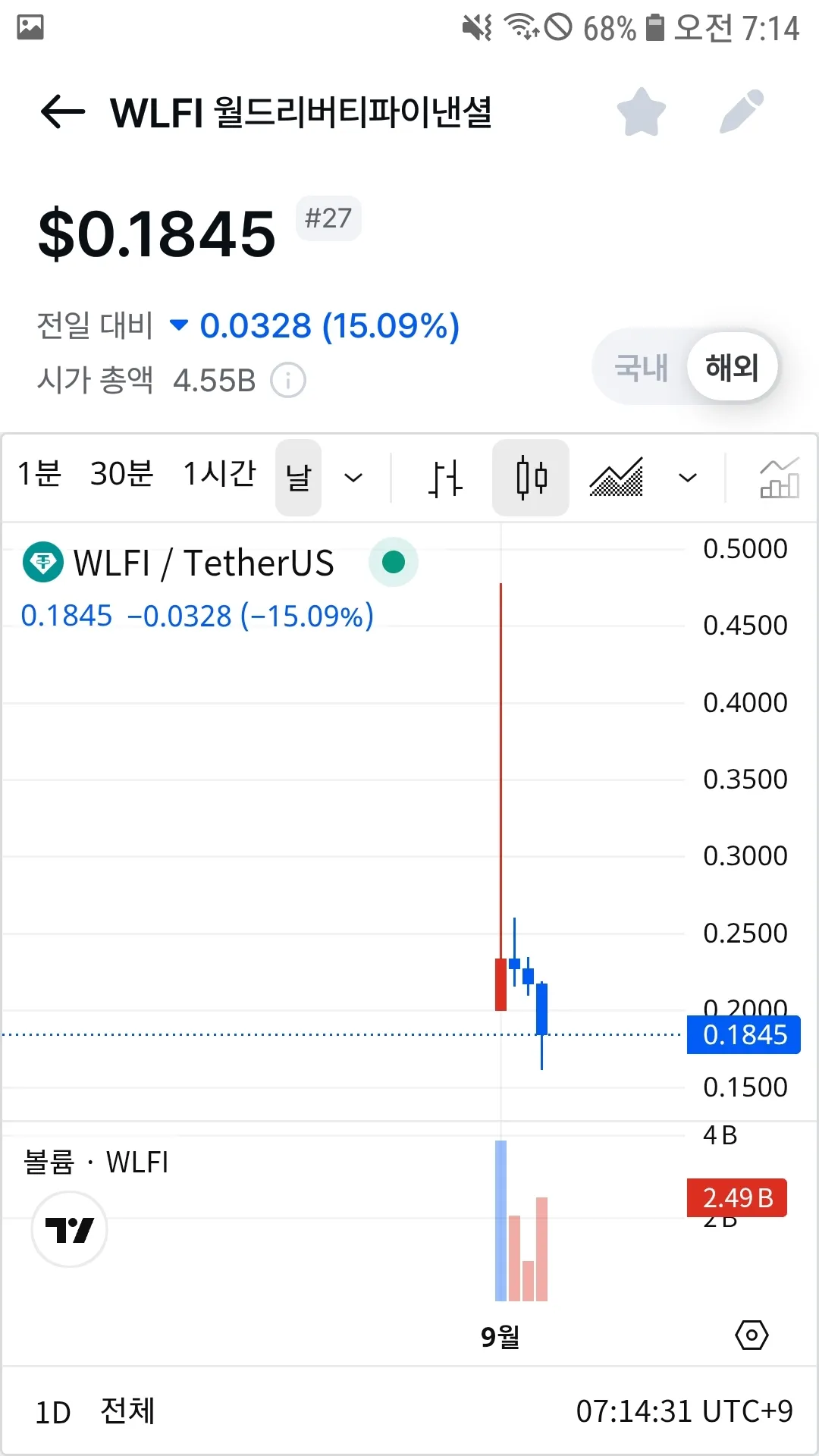The width and height of the screenshot is (819, 1456).
Task: Expand the interval dropdown chevron
Action: coord(353,478)
